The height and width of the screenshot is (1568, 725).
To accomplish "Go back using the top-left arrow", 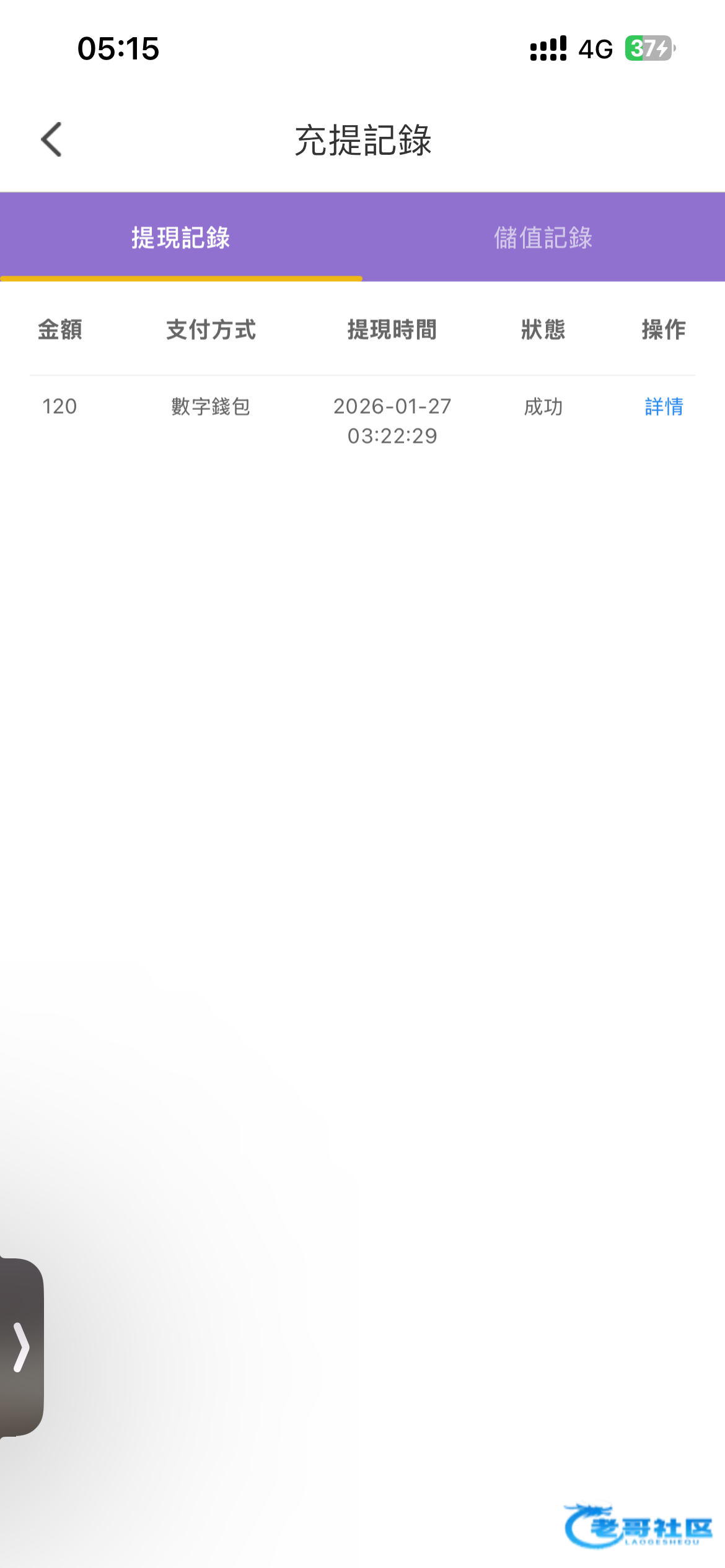I will click(52, 139).
